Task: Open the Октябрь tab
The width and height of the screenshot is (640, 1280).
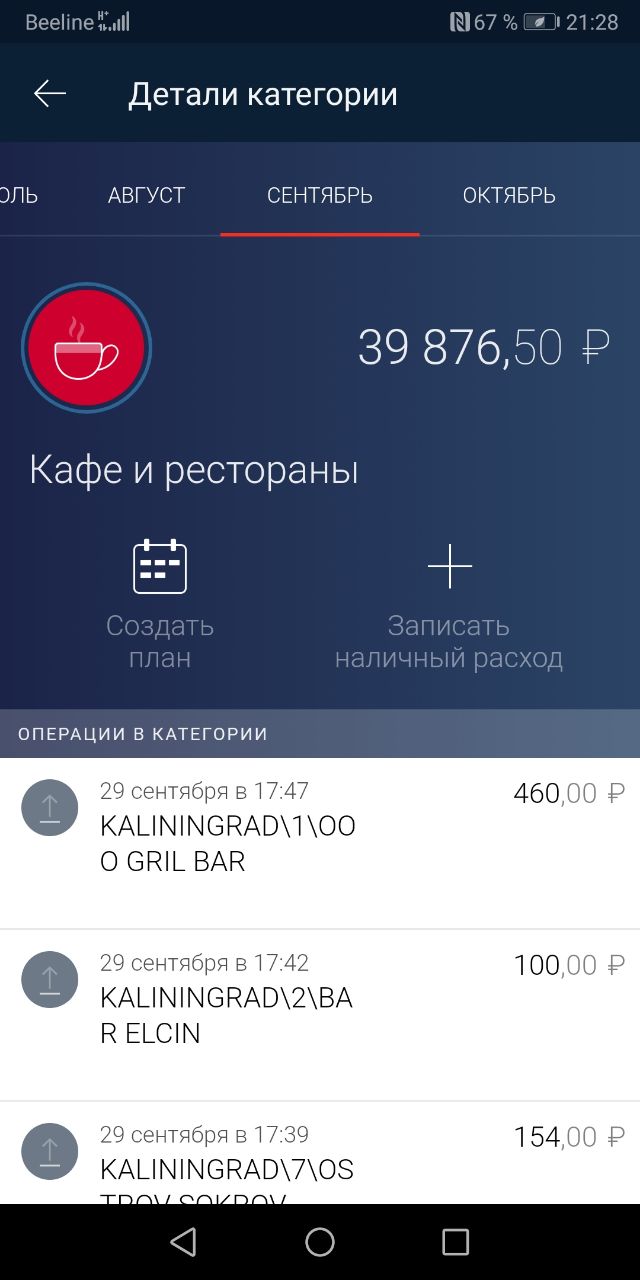Action: (509, 195)
